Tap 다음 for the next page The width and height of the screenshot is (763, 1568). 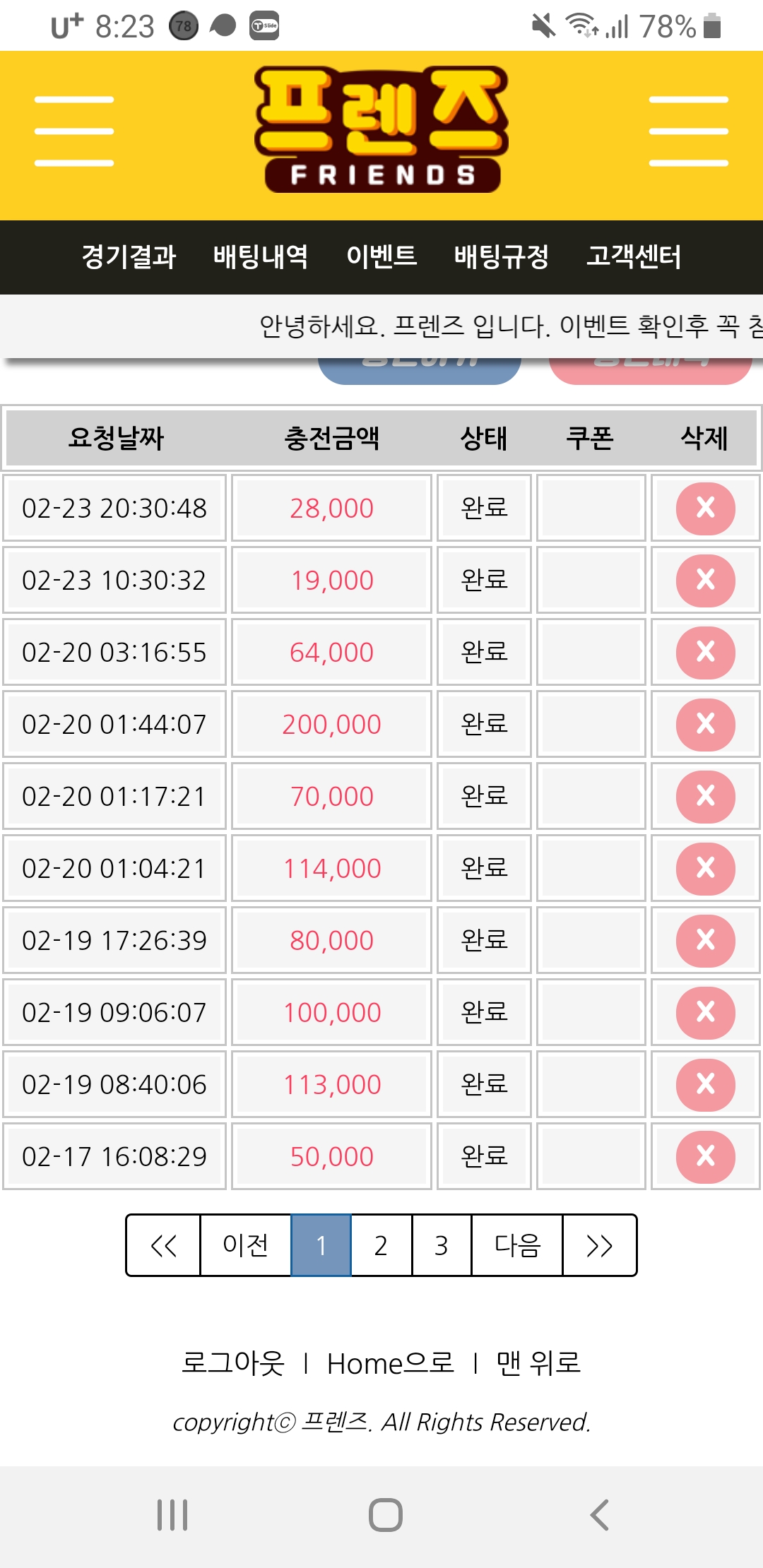tap(517, 1245)
